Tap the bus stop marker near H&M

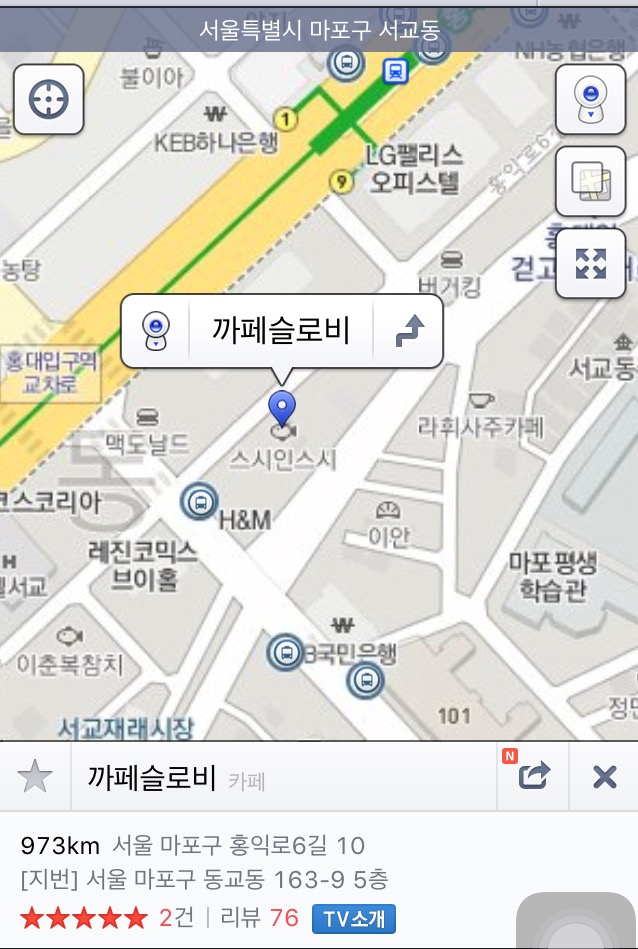click(200, 500)
